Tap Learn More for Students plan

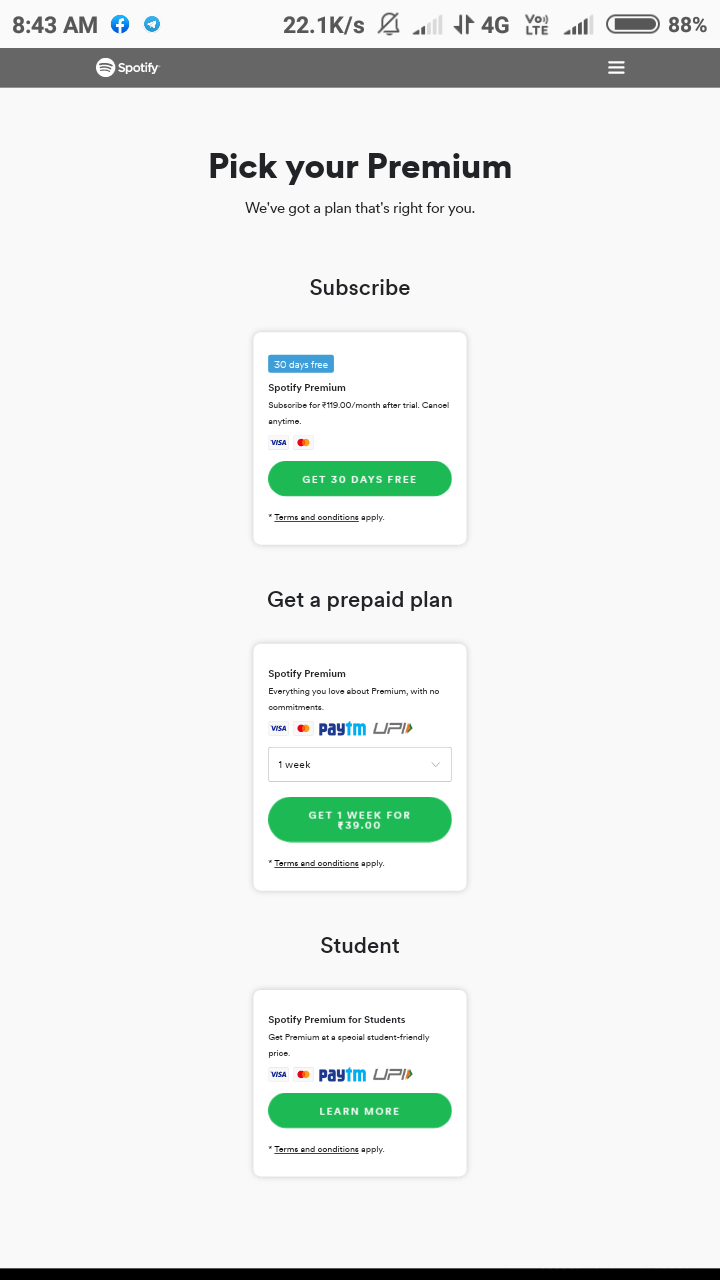(x=360, y=1111)
